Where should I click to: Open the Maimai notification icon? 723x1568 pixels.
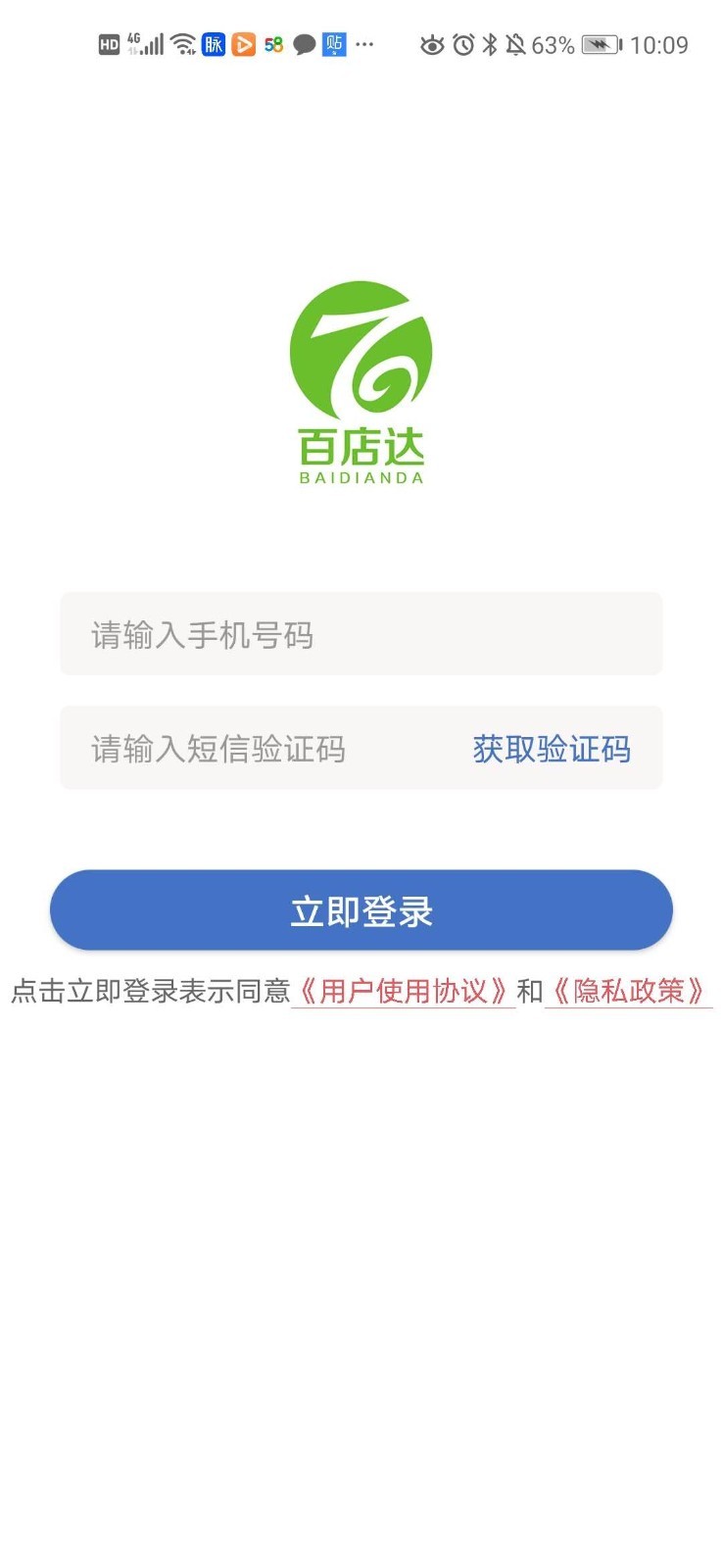pyautogui.click(x=213, y=44)
